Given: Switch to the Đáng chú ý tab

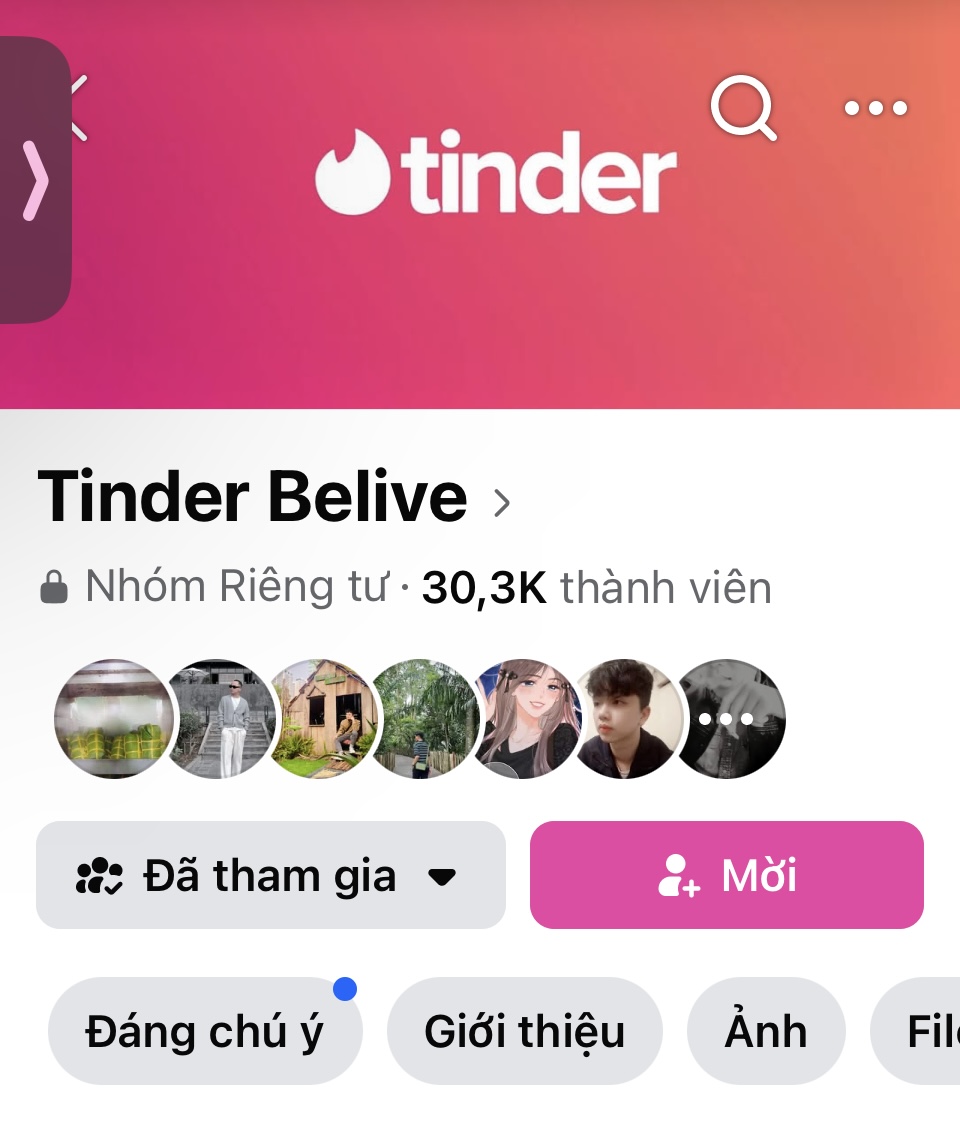Looking at the screenshot, I should (204, 1031).
